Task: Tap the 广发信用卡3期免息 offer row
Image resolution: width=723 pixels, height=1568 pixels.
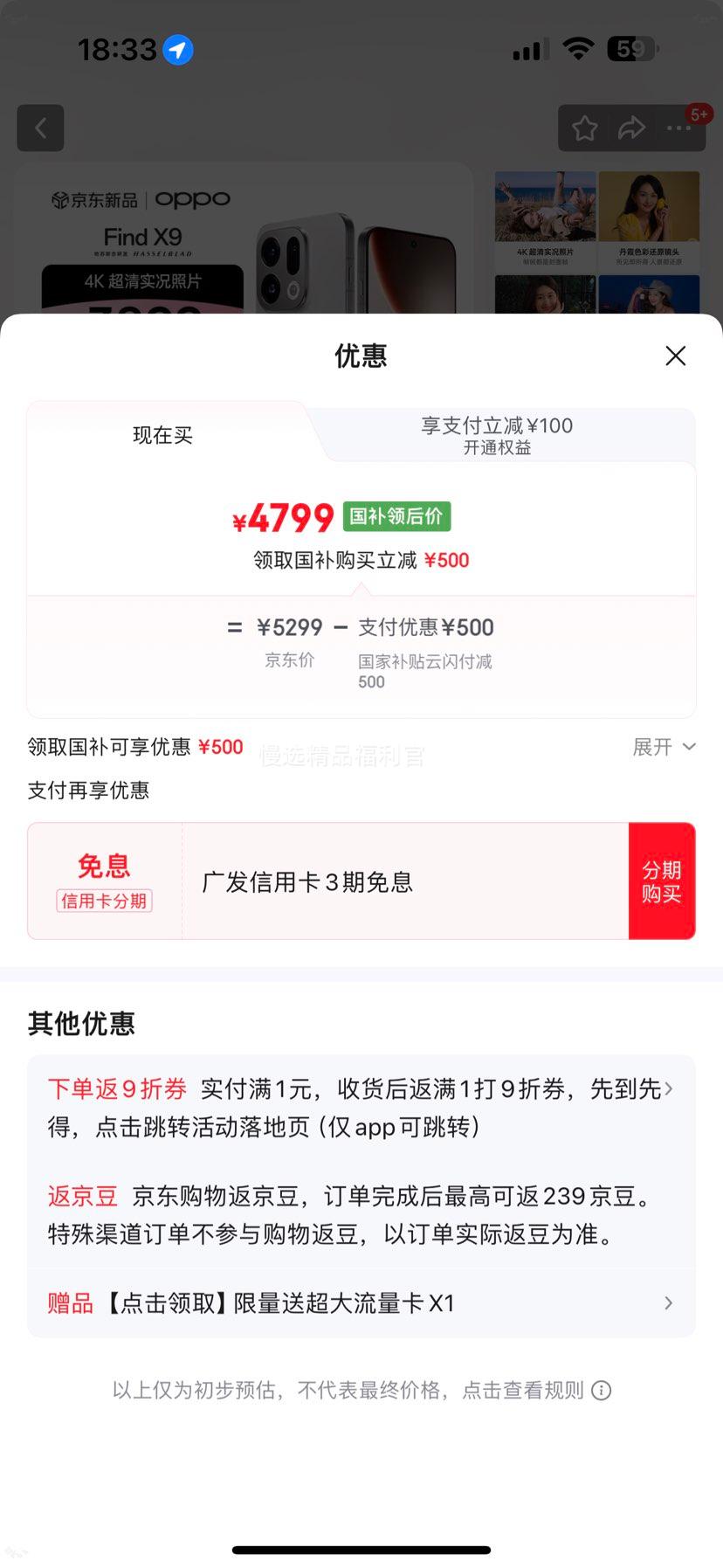Action: click(306, 881)
